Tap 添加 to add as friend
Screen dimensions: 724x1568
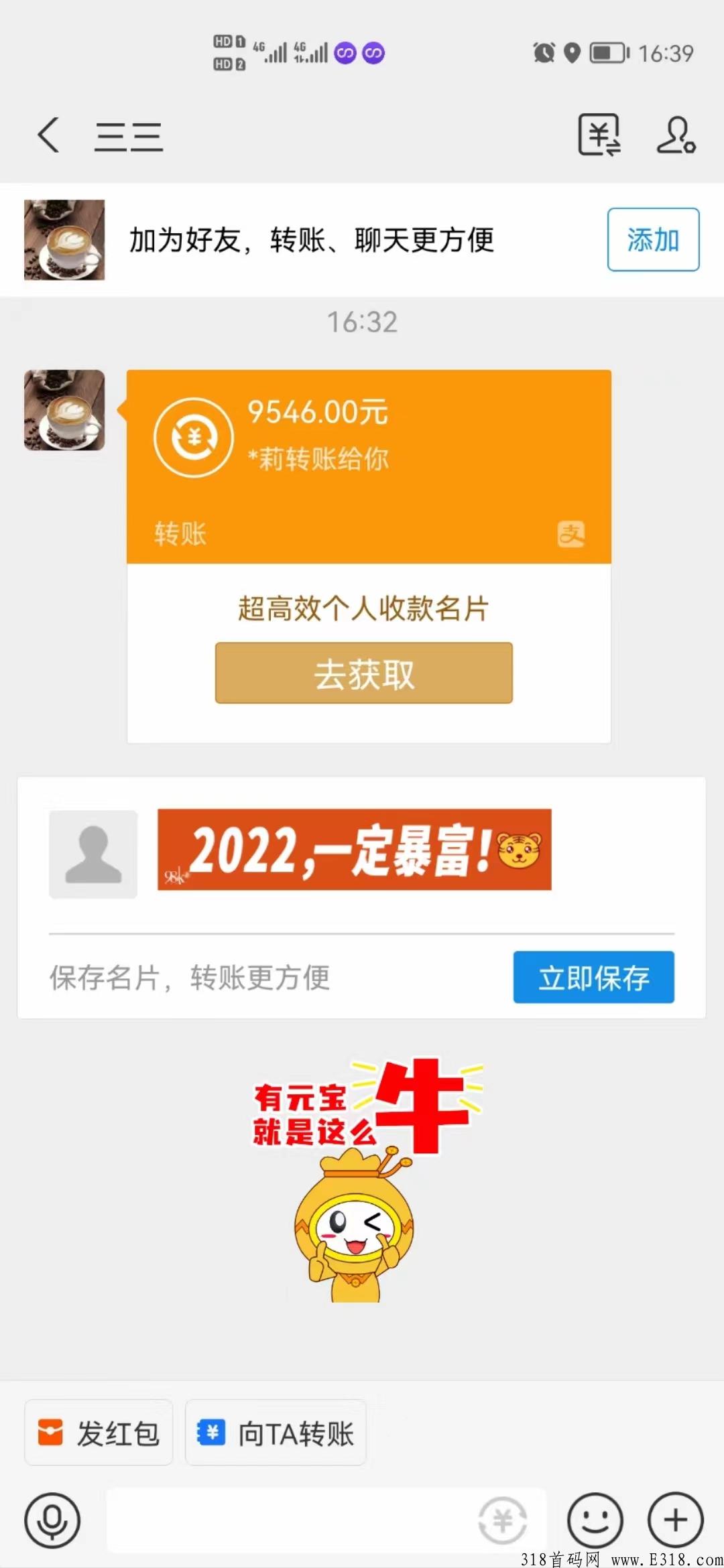[x=653, y=240]
